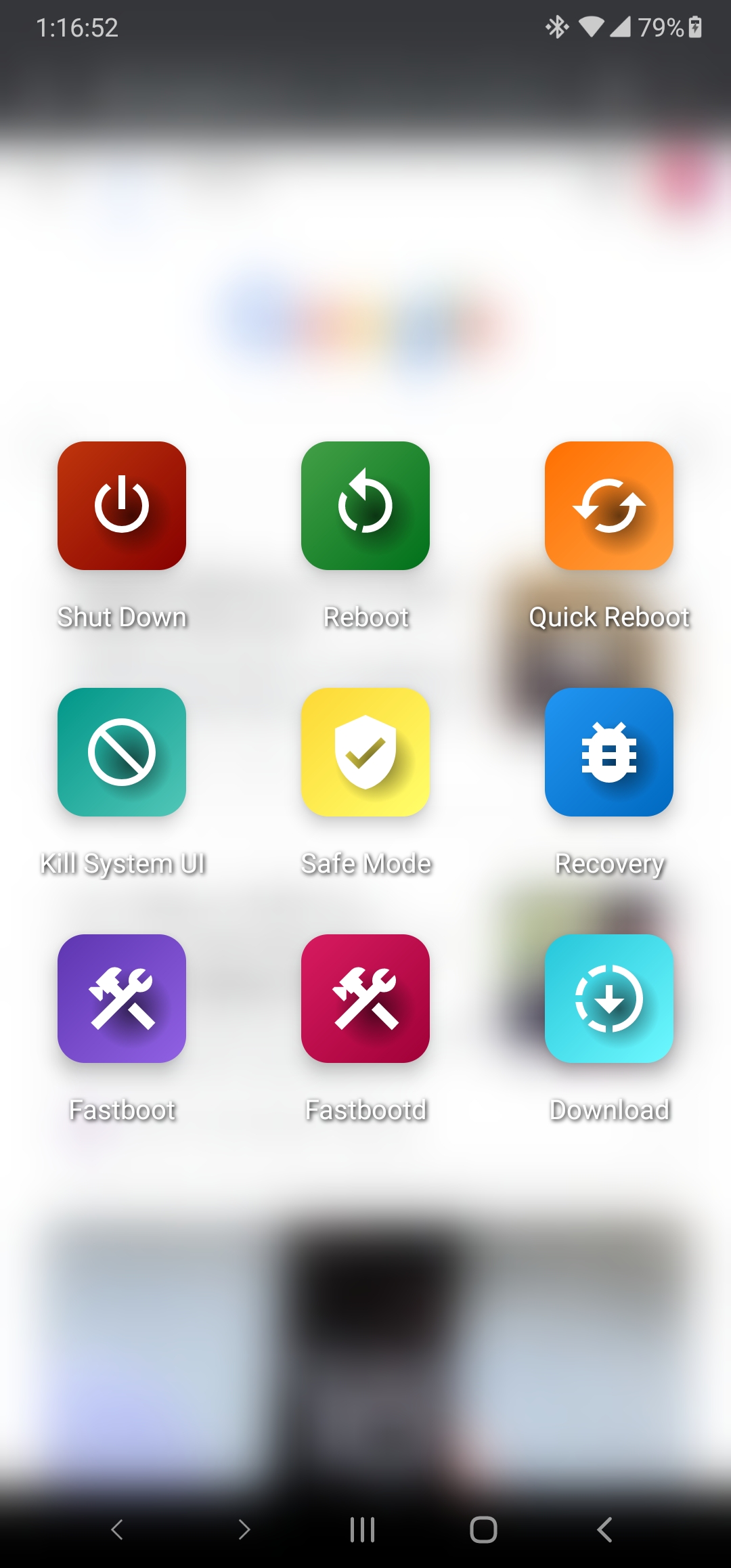Screen dimensions: 731x1568
Task: Tap the Shut Down button
Action: click(x=122, y=506)
